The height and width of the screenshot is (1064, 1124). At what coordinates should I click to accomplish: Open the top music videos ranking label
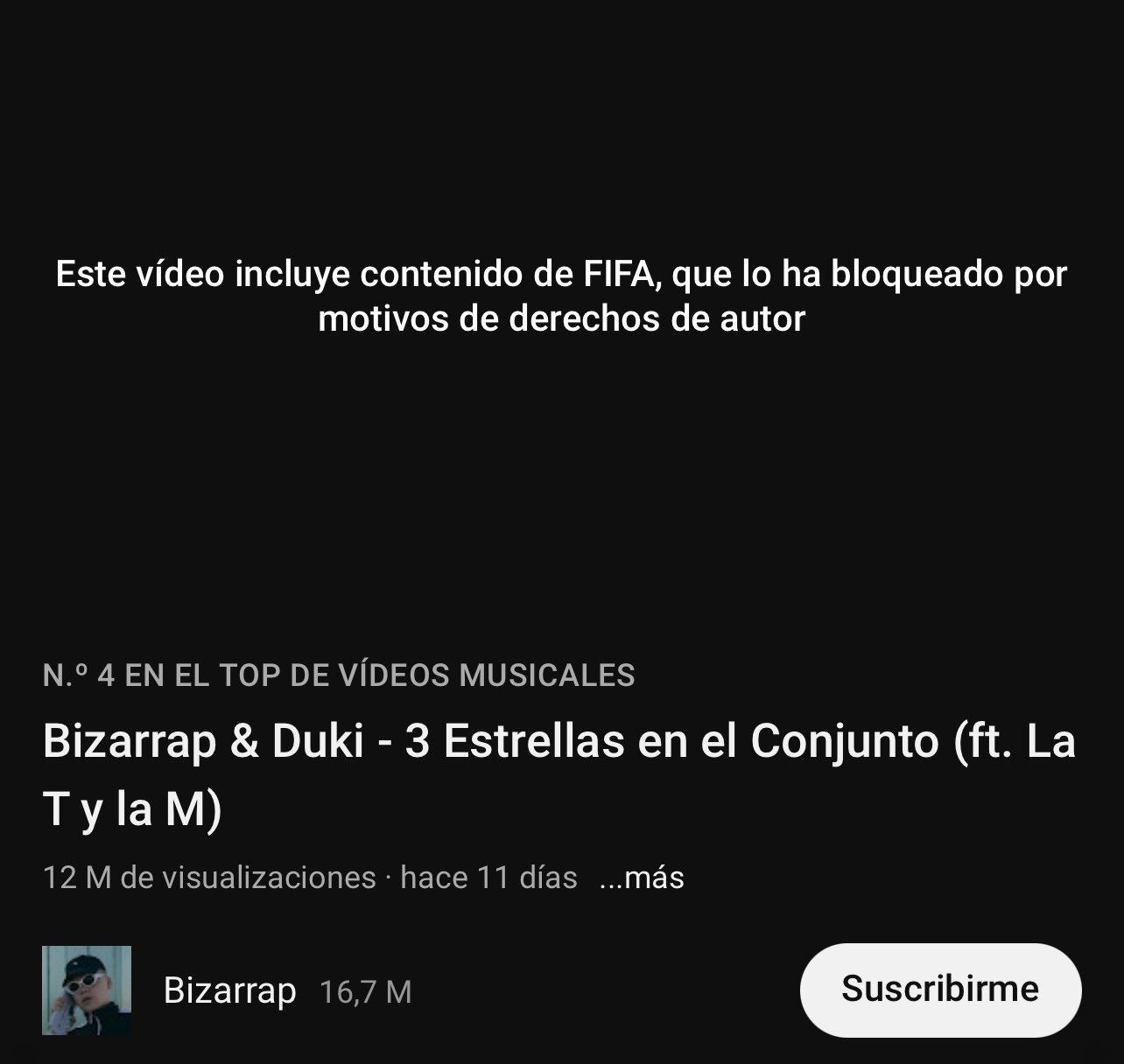pos(339,675)
